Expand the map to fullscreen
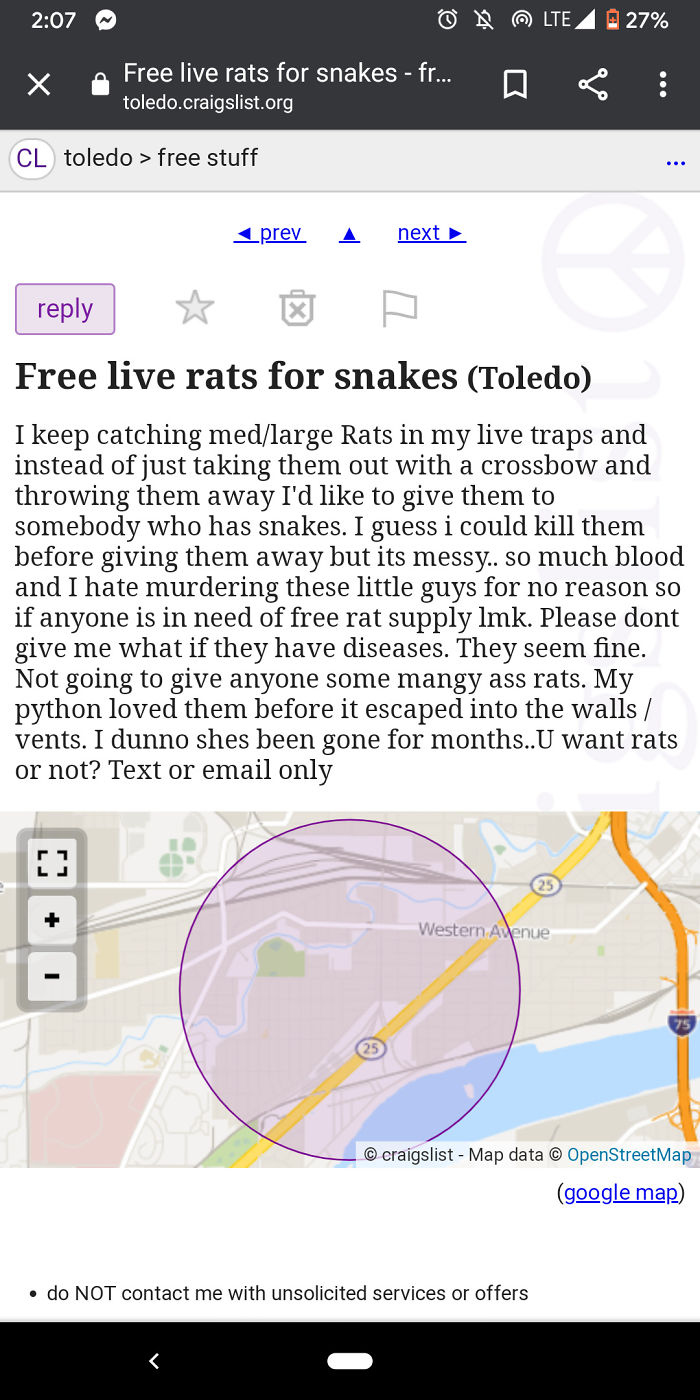The height and width of the screenshot is (1400, 700). coord(52,863)
